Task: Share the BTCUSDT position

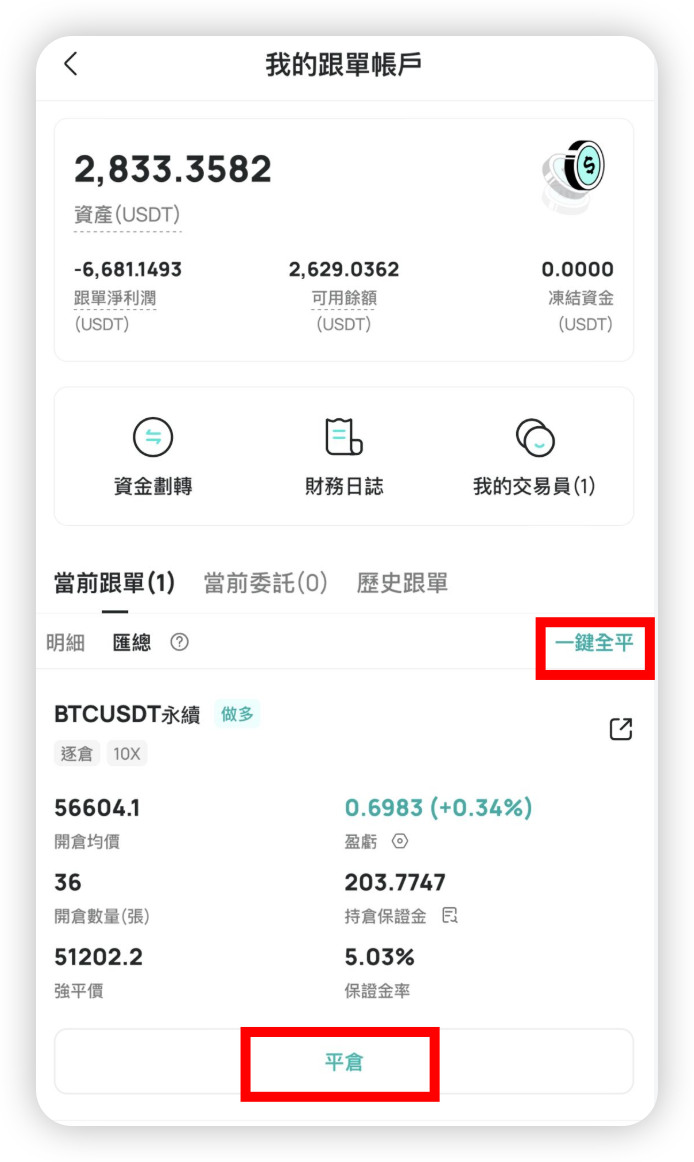Action: pos(620,729)
